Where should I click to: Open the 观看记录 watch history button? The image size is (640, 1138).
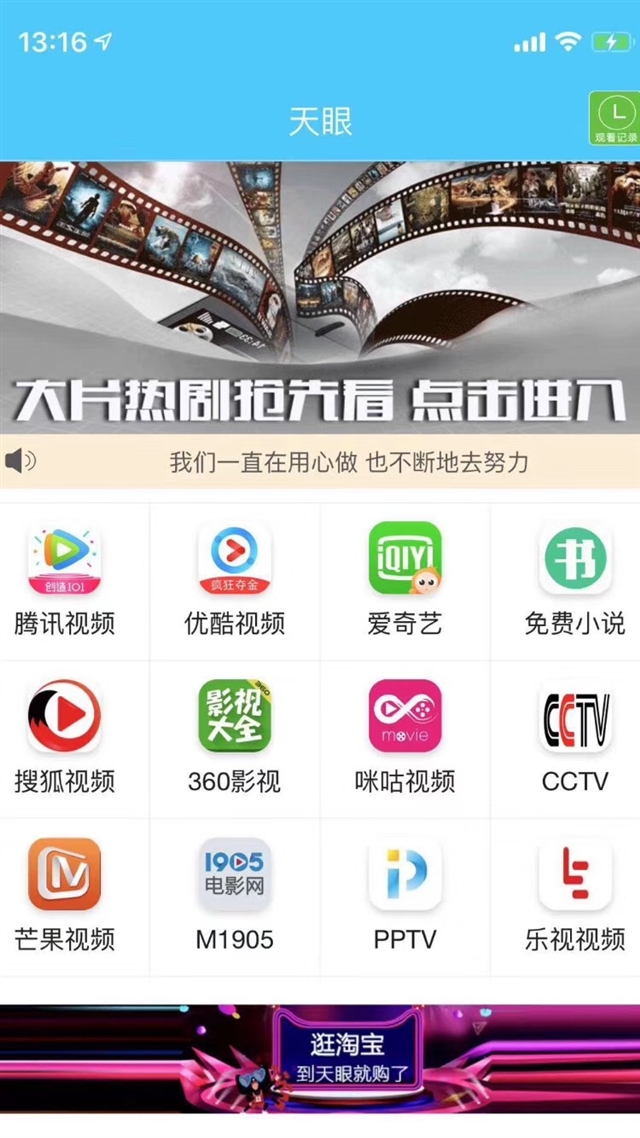pos(615,118)
